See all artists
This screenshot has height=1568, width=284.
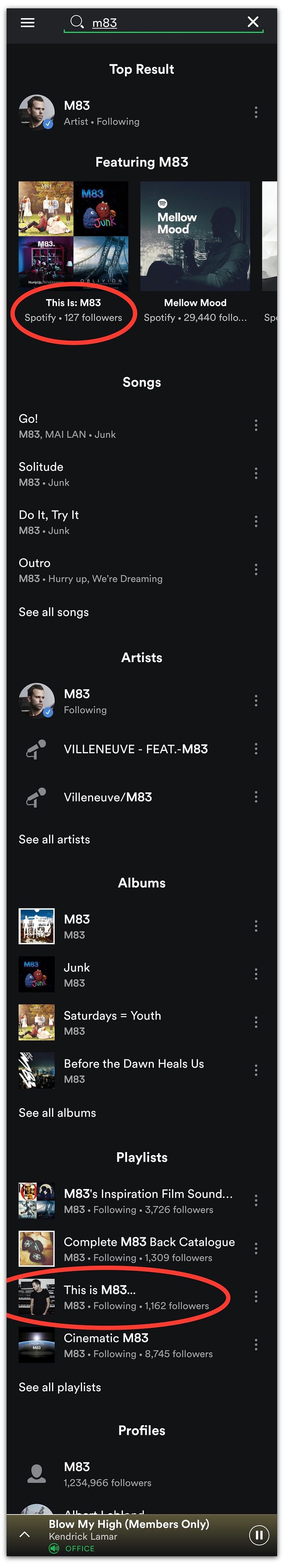54,840
